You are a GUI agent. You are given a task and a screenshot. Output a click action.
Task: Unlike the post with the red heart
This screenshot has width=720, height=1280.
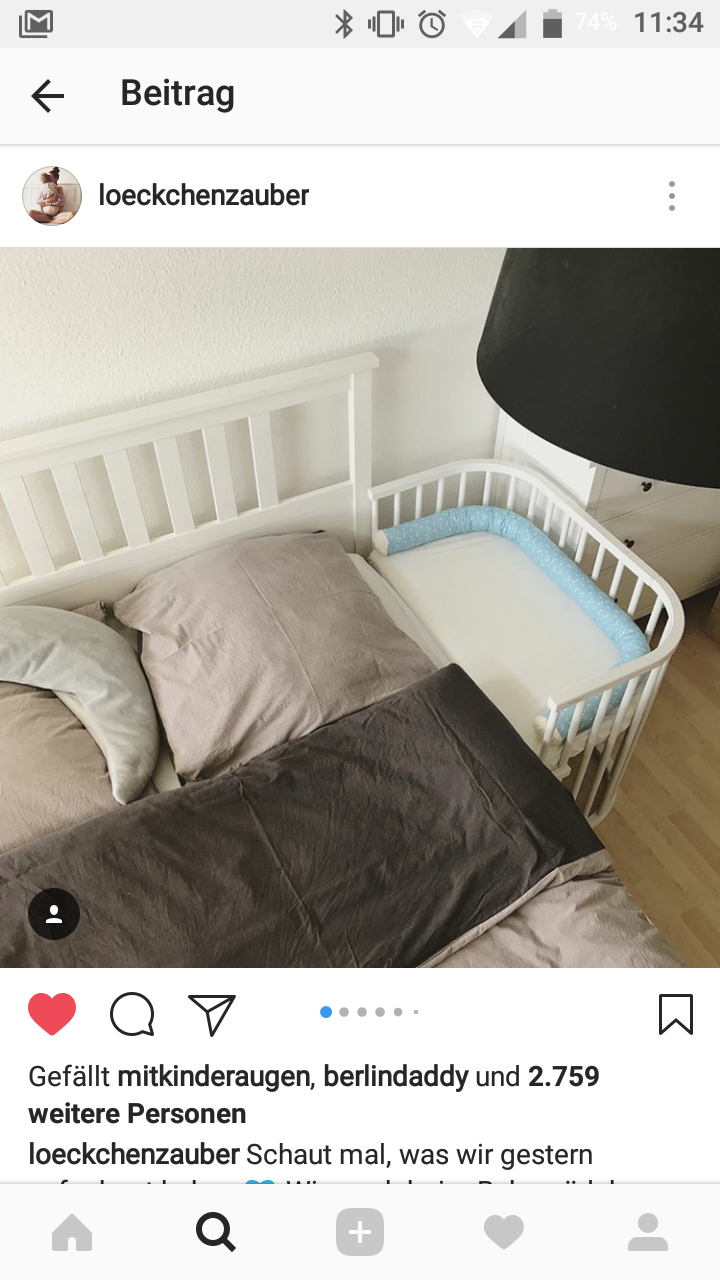click(52, 1014)
